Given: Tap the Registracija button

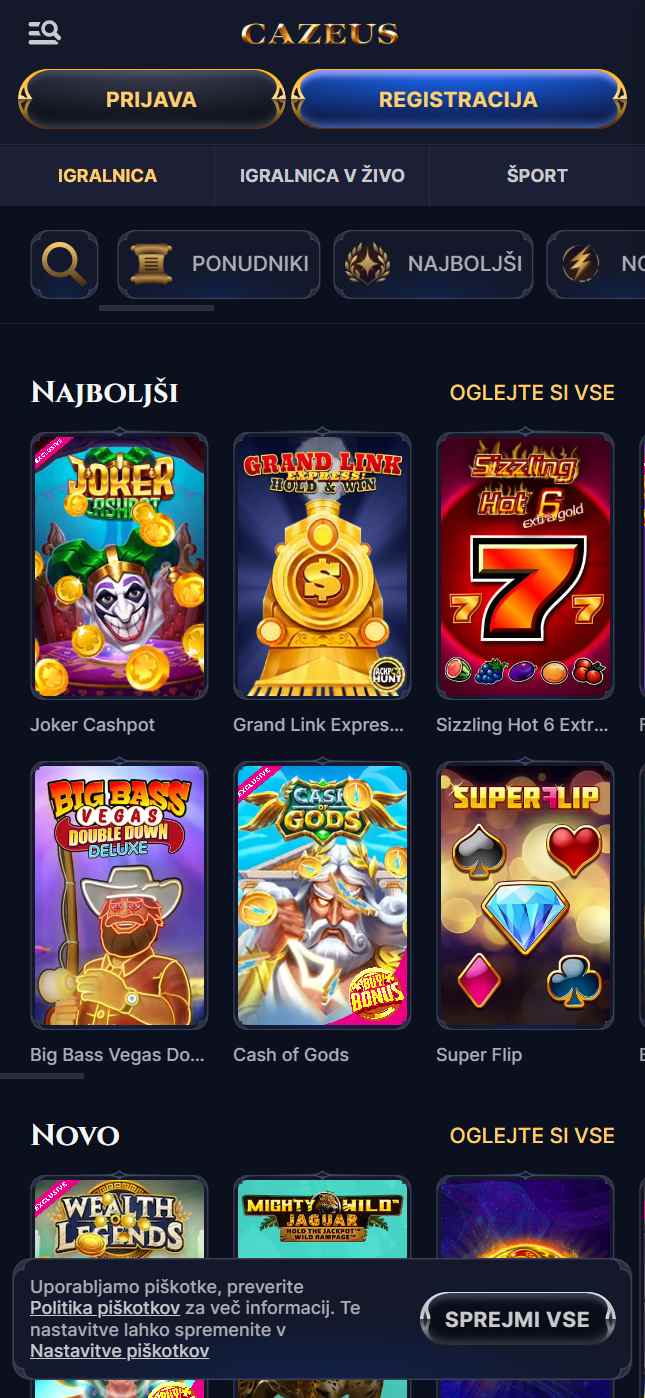Looking at the screenshot, I should pyautogui.click(x=459, y=99).
